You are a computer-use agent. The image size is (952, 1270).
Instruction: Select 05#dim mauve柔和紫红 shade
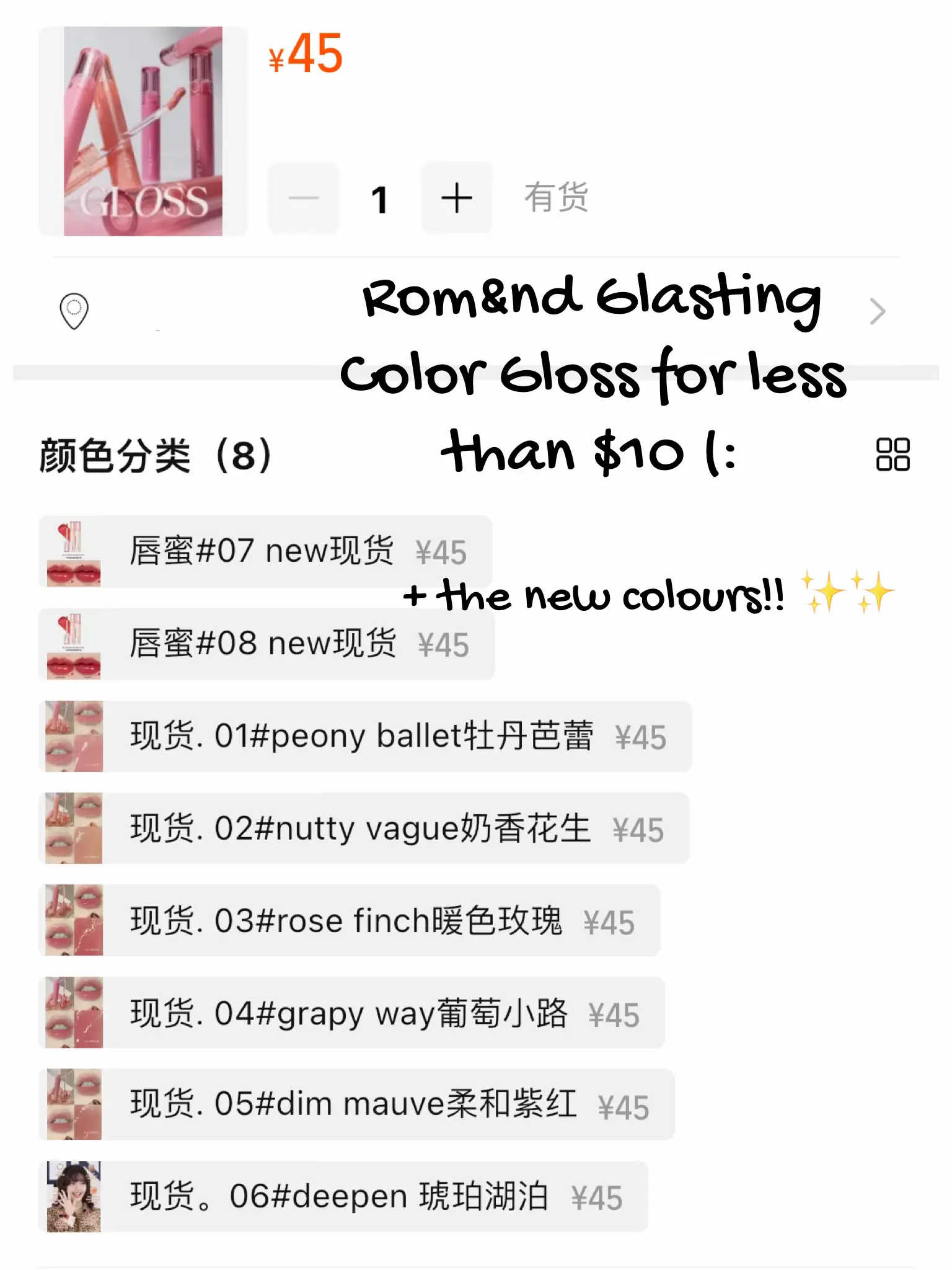point(356,1104)
